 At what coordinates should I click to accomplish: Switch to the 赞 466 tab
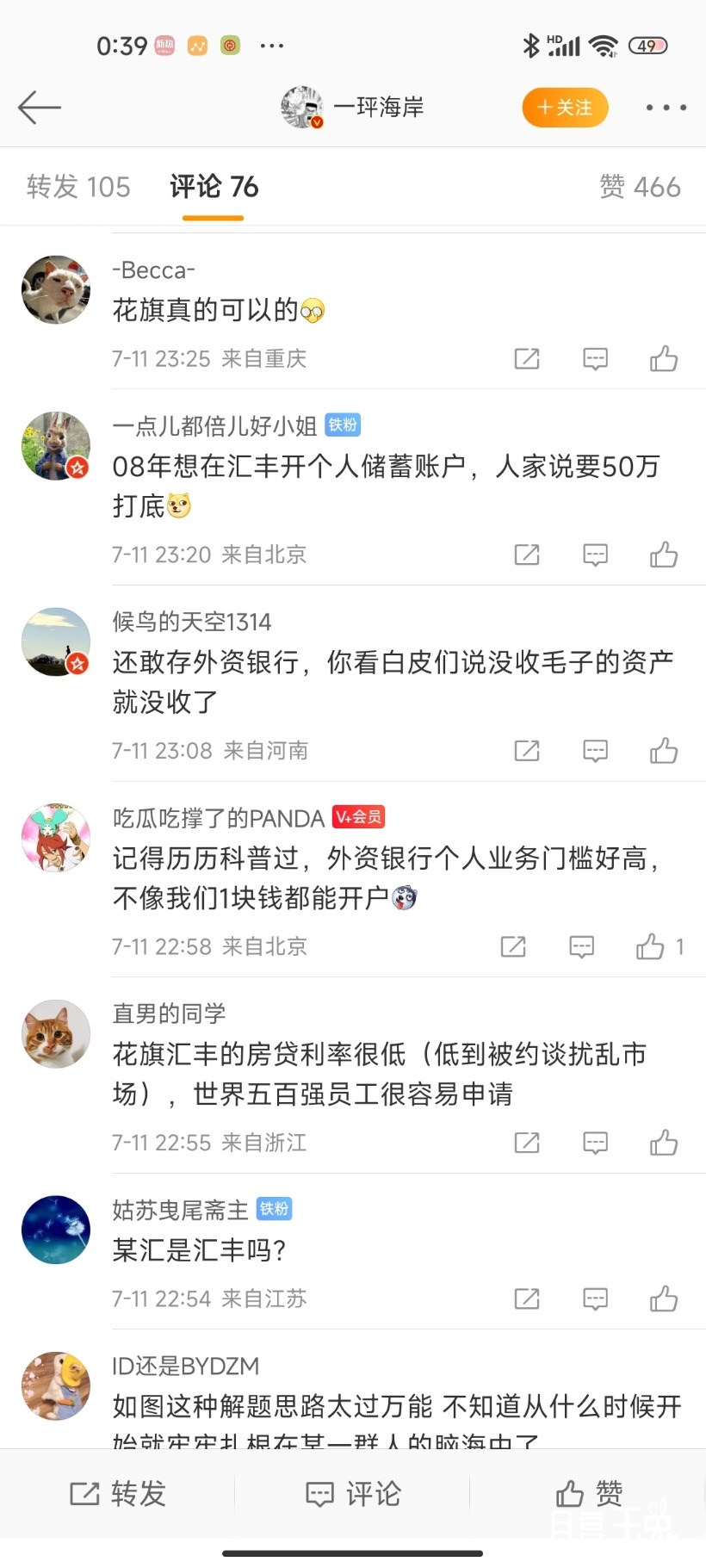(640, 186)
